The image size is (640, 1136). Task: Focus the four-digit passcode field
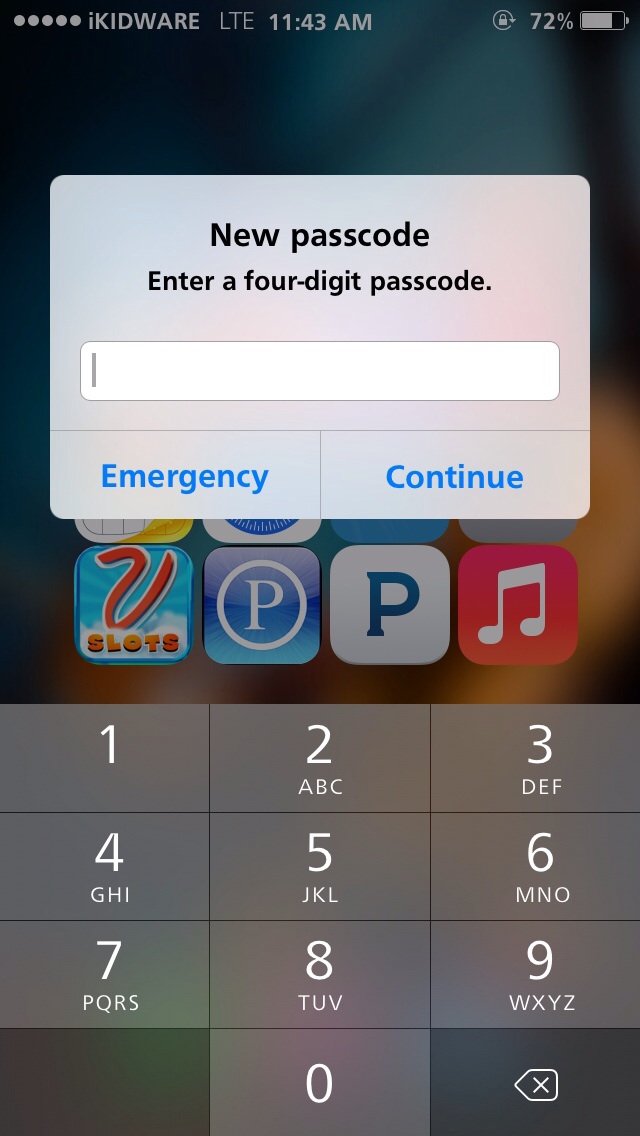coord(319,371)
